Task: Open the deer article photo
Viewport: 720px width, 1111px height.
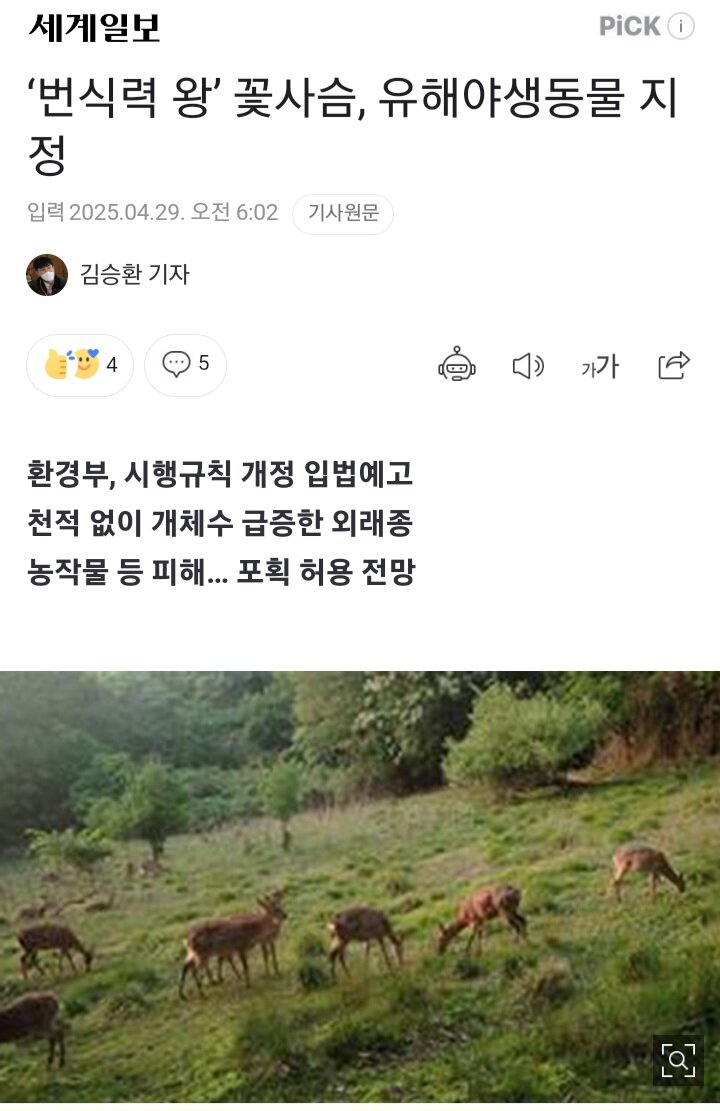Action: pyautogui.click(x=360, y=880)
